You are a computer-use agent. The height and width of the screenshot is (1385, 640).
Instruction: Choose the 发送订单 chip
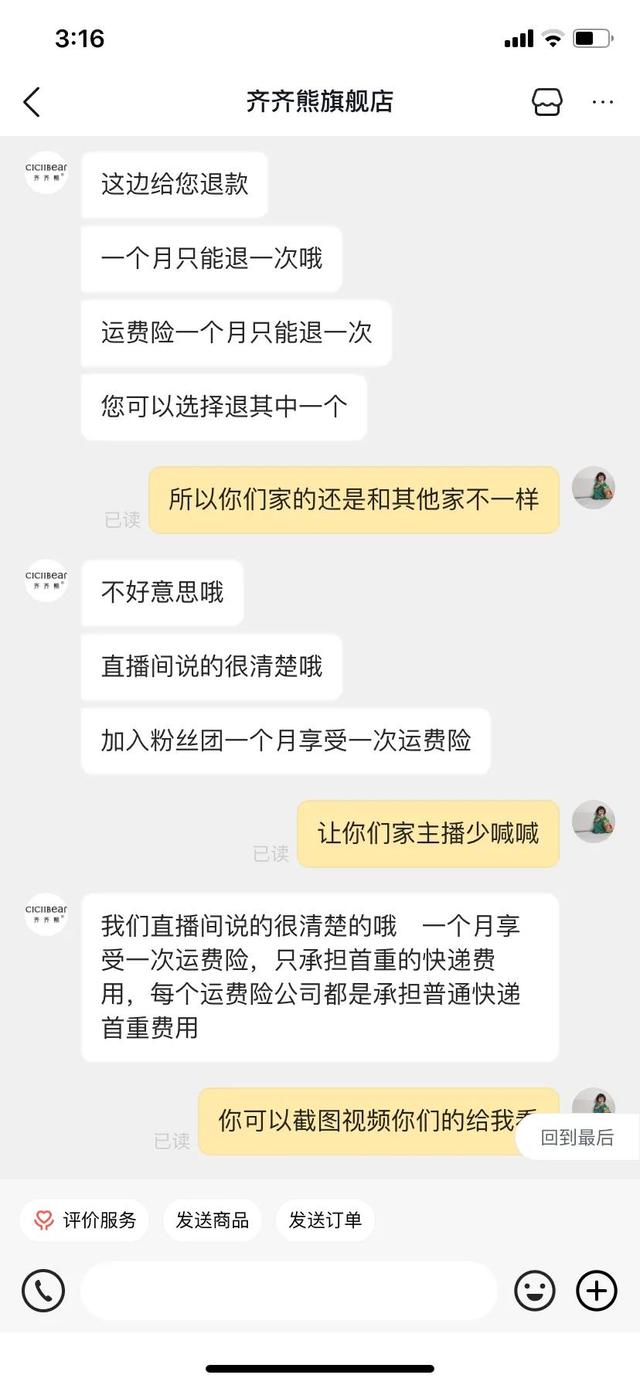[325, 1220]
